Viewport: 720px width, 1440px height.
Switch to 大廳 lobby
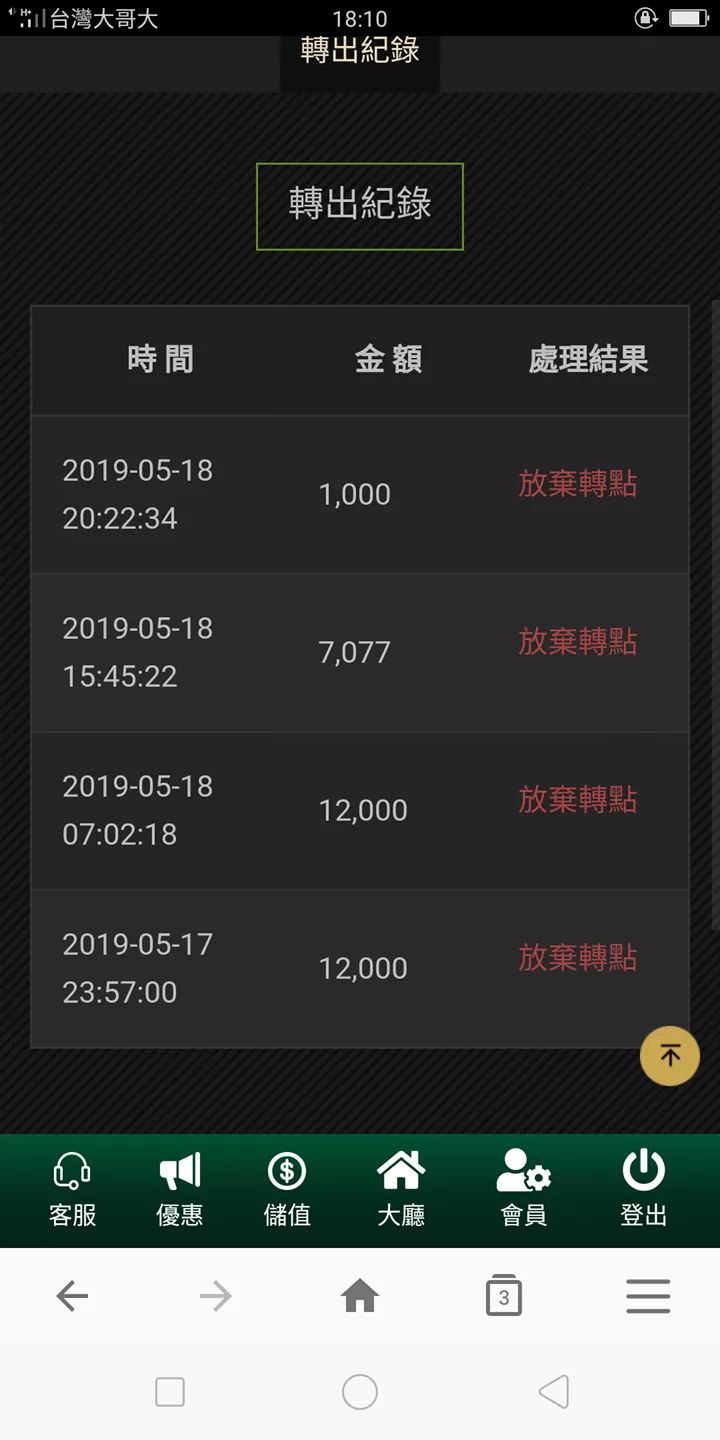[x=400, y=1190]
